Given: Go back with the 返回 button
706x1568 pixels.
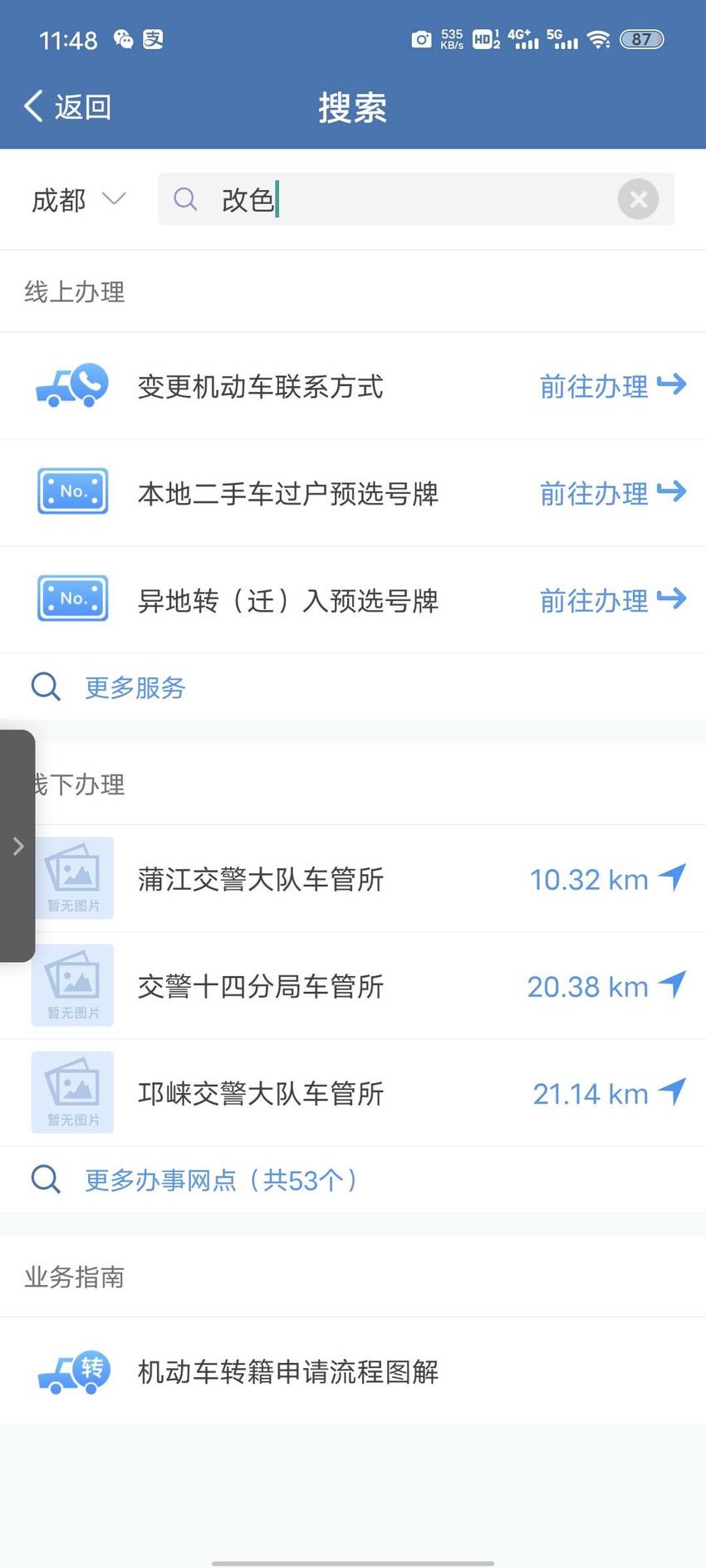Looking at the screenshot, I should 68,107.
